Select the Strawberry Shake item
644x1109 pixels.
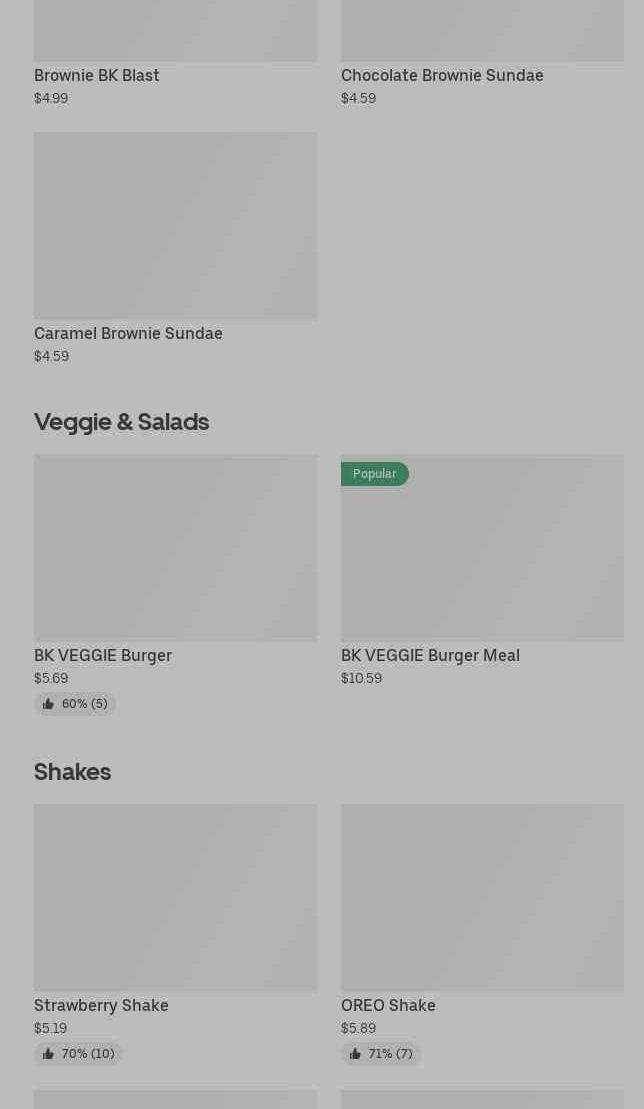coord(175,934)
